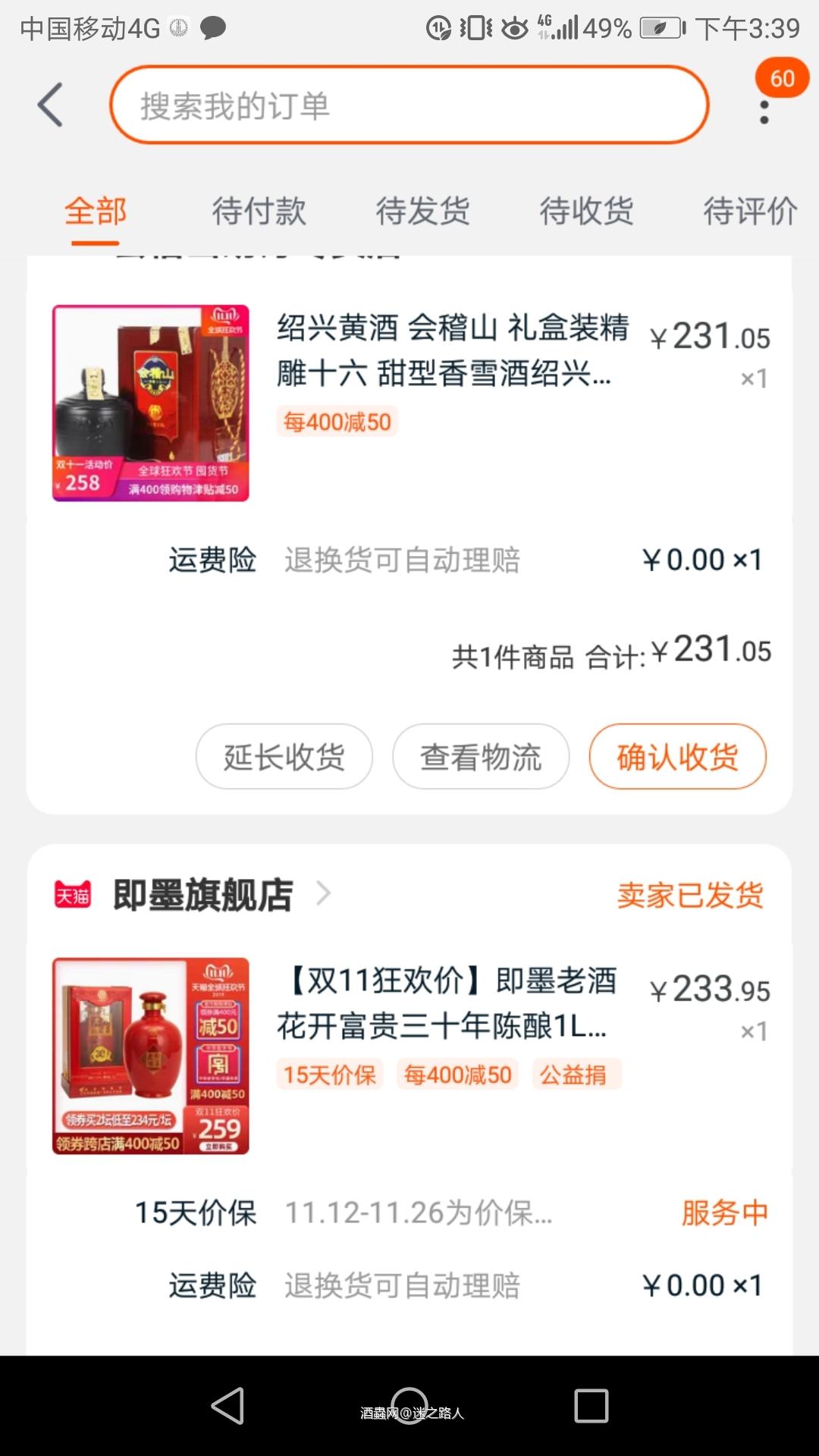819x1456 pixels.
Task: Switch to the 待付款 tab
Action: (259, 212)
